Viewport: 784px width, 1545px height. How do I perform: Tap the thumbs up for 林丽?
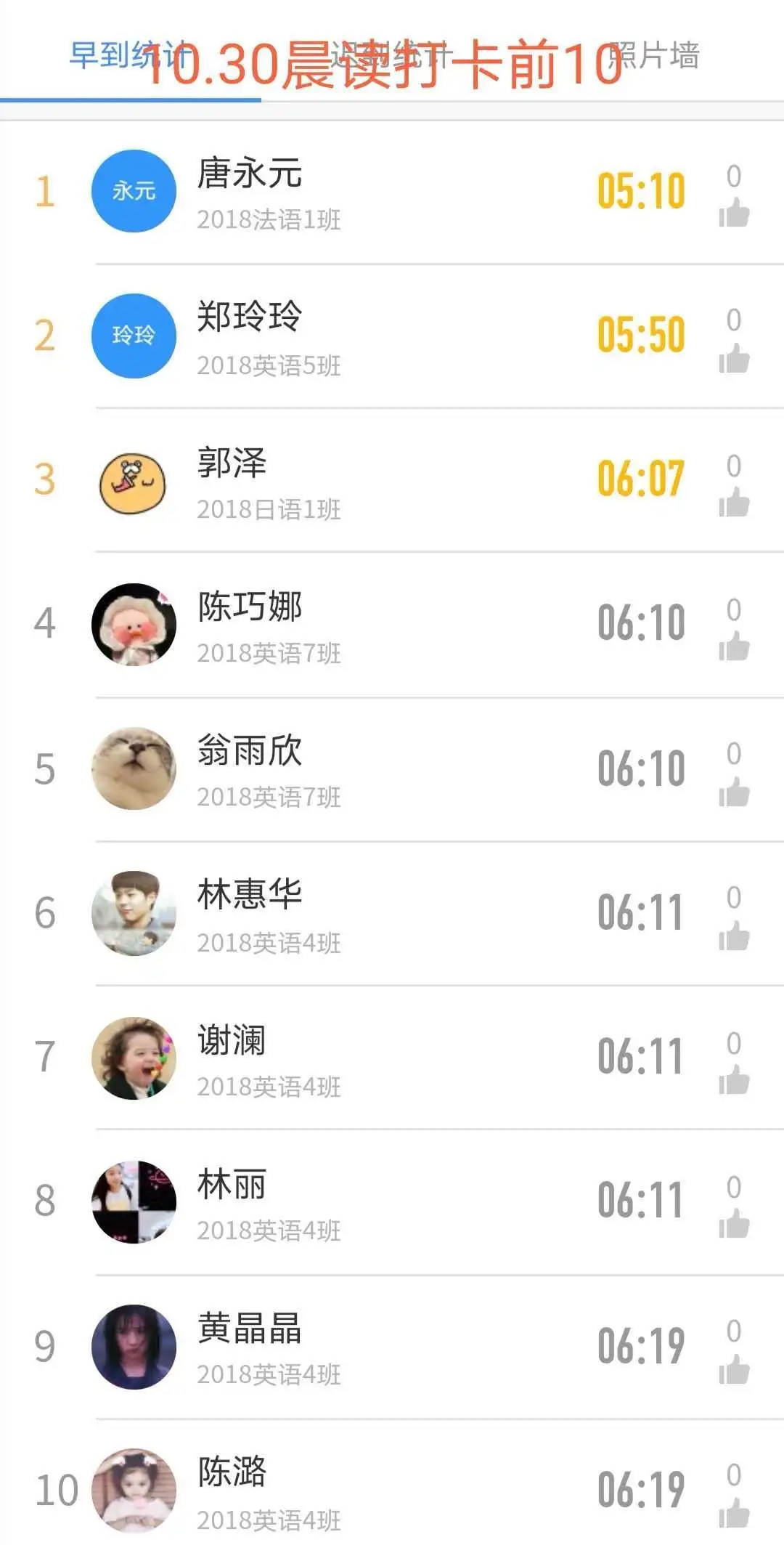point(734,1223)
